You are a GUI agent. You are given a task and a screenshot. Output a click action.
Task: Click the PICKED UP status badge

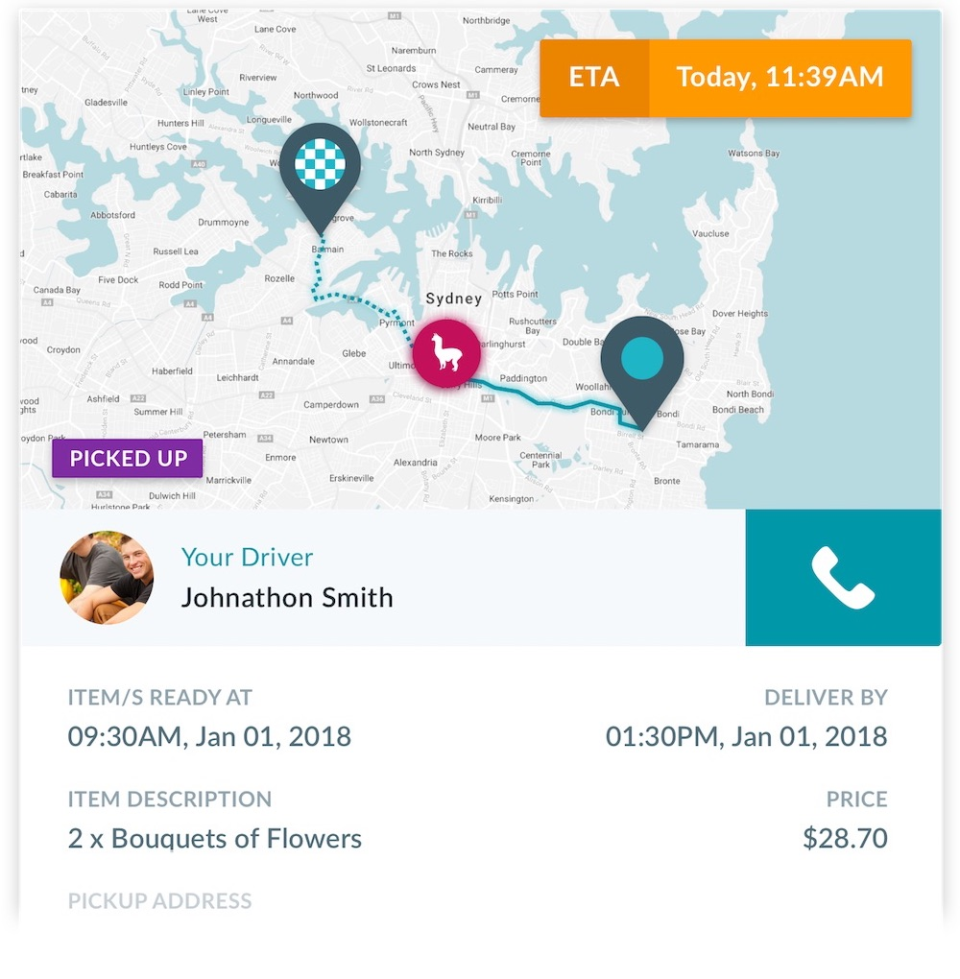[127, 458]
